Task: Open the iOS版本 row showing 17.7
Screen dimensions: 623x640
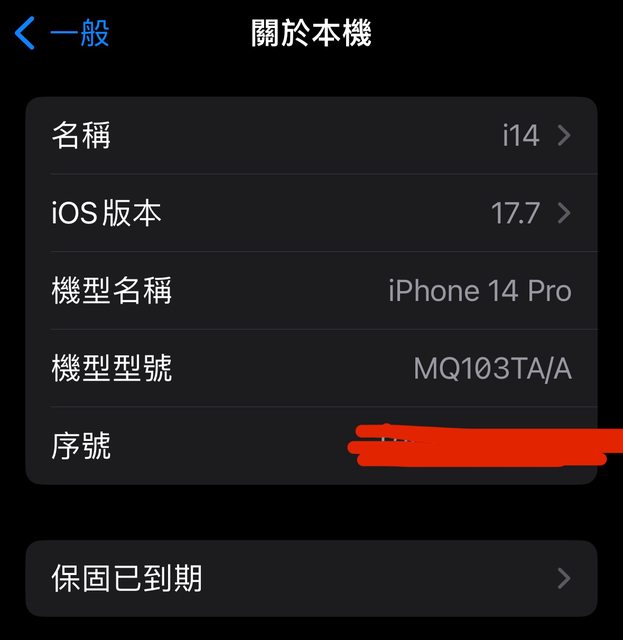Action: click(x=310, y=213)
